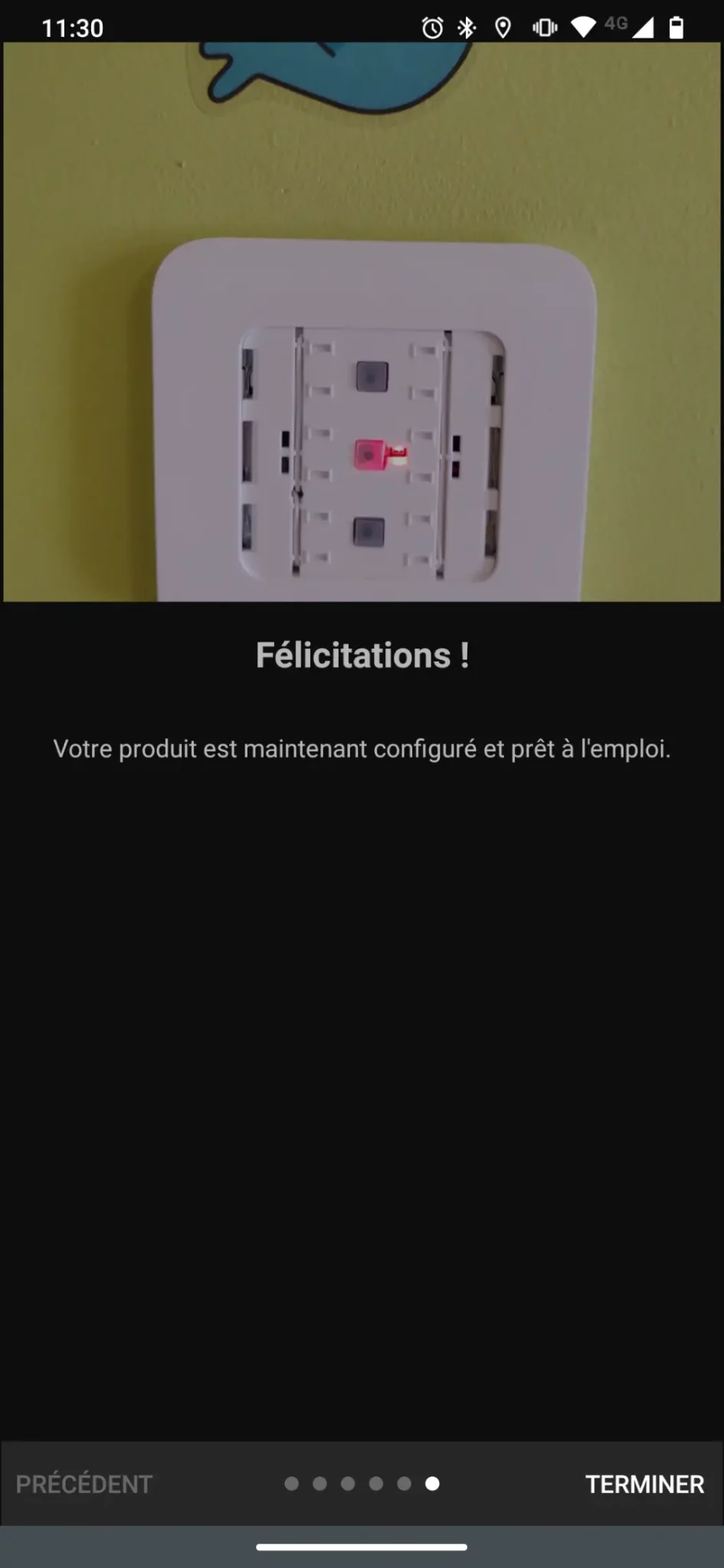724x1568 pixels.
Task: Go back with the PRÉCÉDENT button
Action: coord(84,1484)
